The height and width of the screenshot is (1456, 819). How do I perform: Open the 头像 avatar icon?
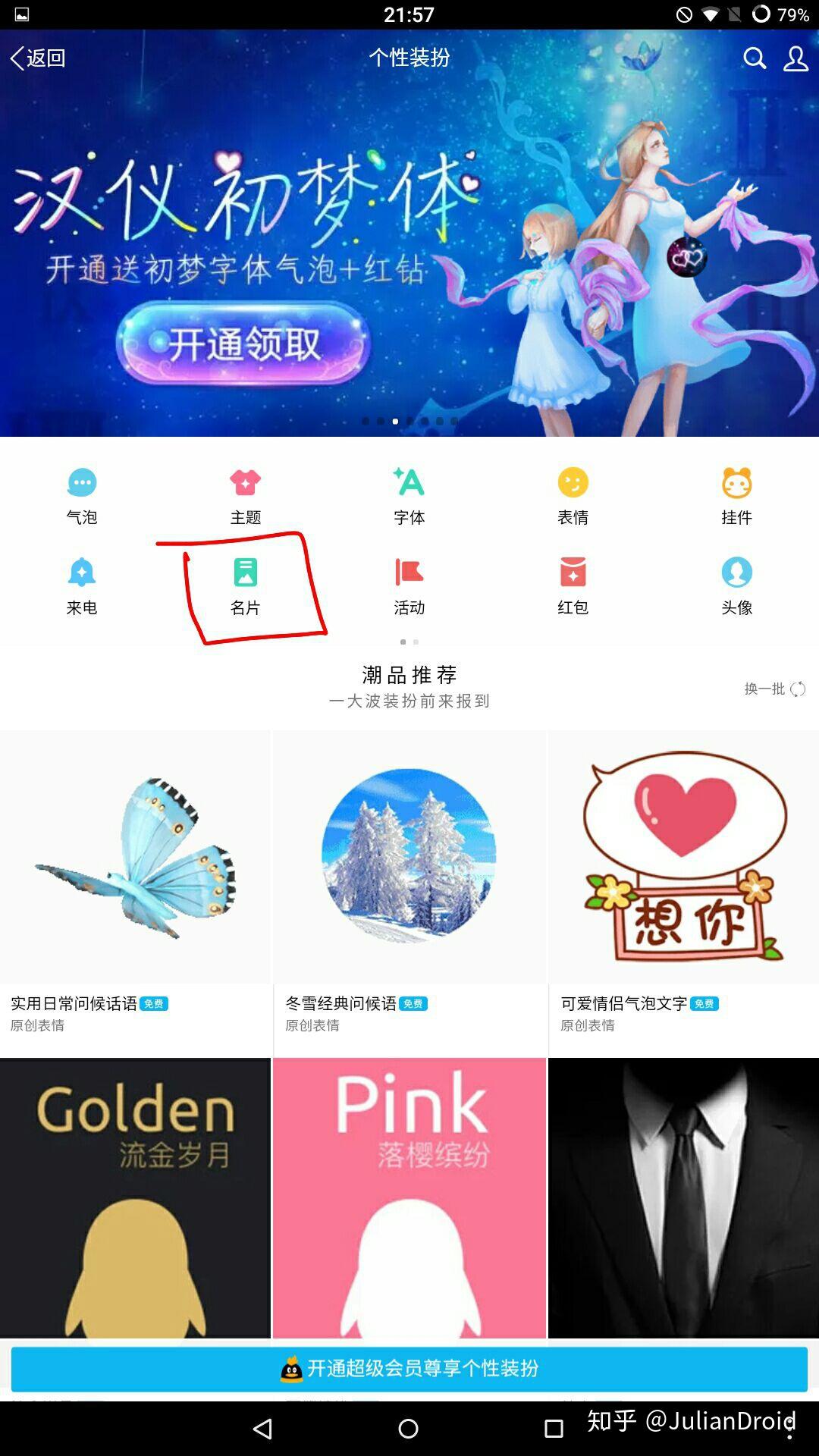coord(737,585)
